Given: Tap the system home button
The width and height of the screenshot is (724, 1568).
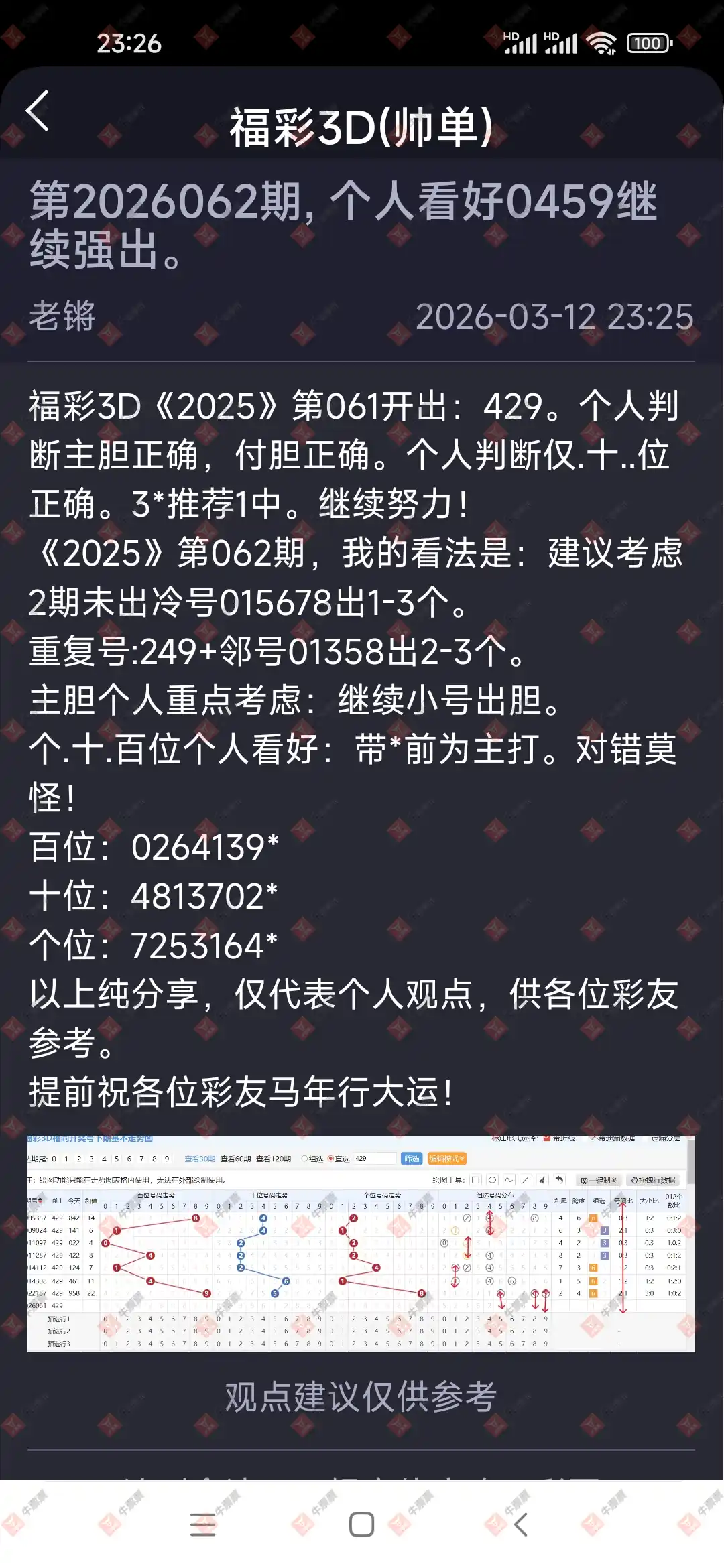Looking at the screenshot, I should tap(361, 1524).
